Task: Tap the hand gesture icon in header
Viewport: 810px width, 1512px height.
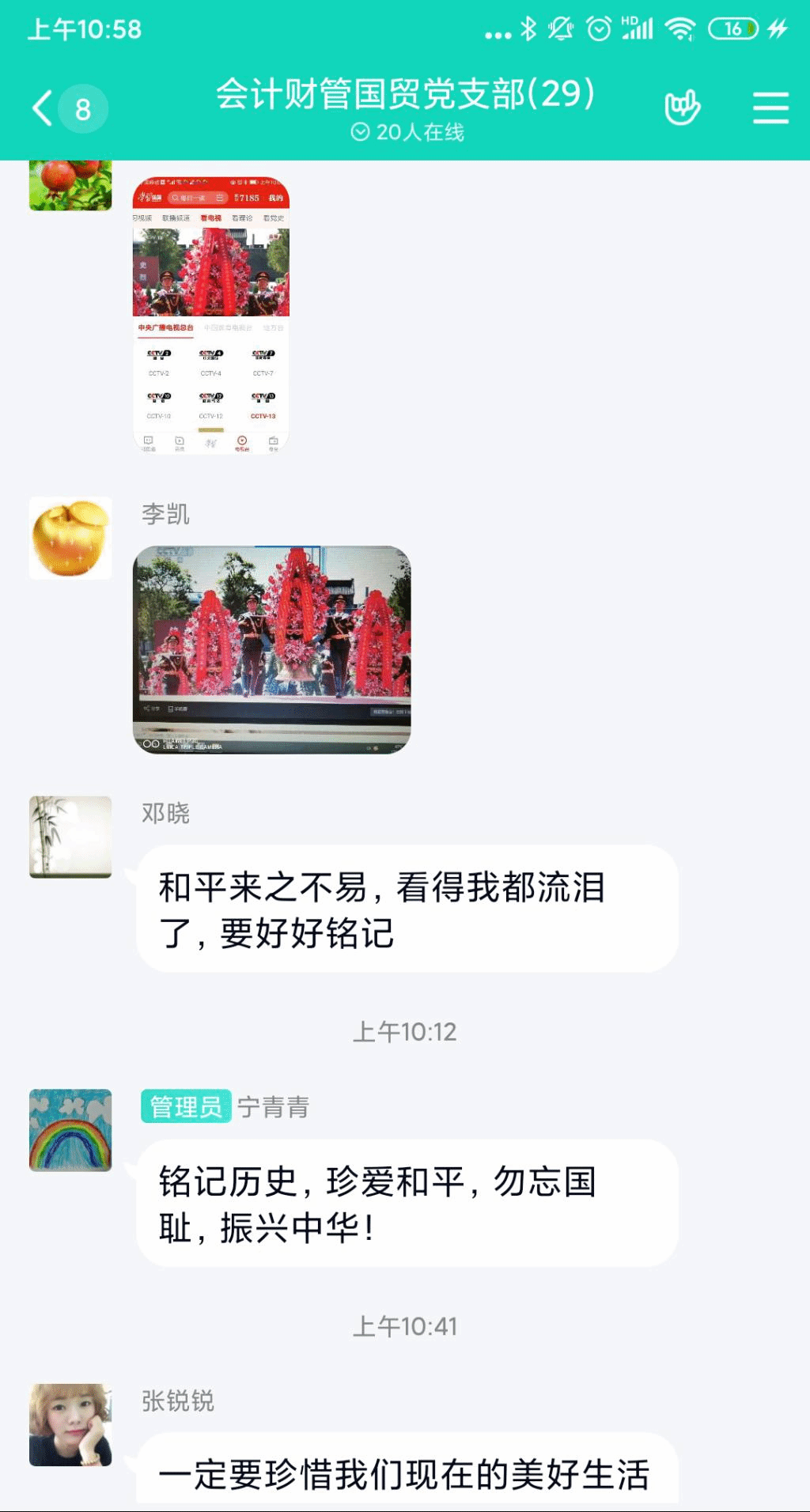Action: [682, 108]
